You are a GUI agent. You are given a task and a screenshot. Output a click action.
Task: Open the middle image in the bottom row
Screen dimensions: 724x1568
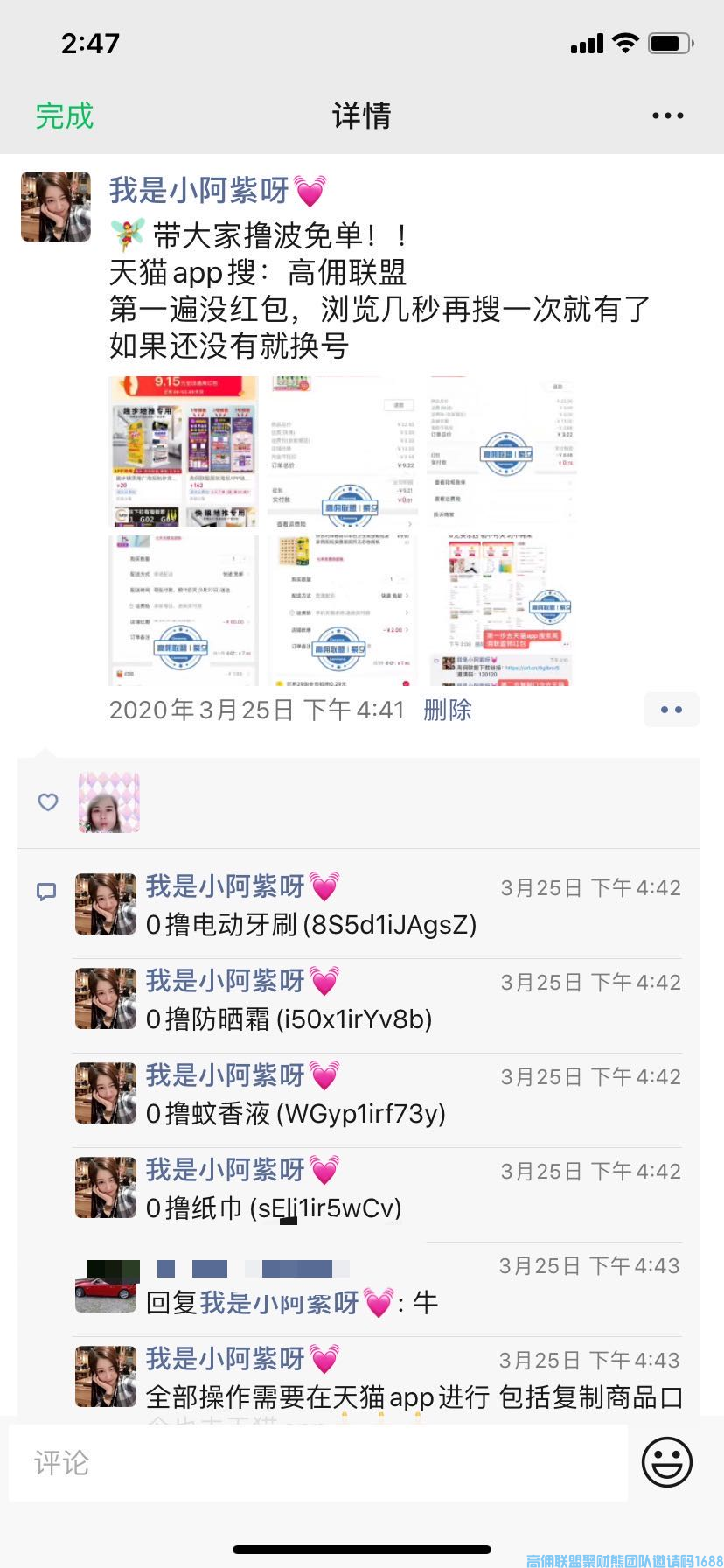pyautogui.click(x=342, y=610)
